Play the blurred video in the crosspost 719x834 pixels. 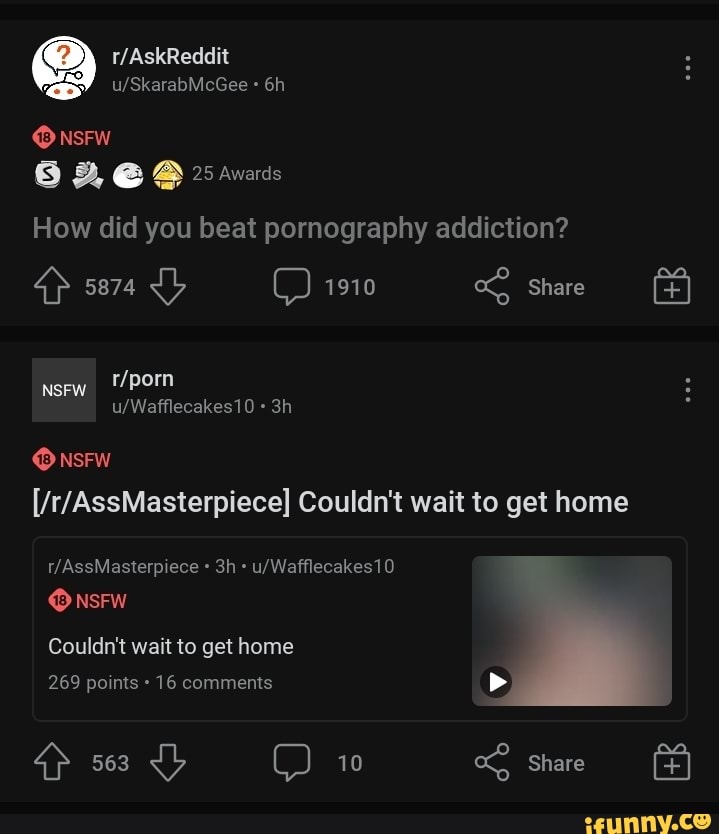[496, 682]
